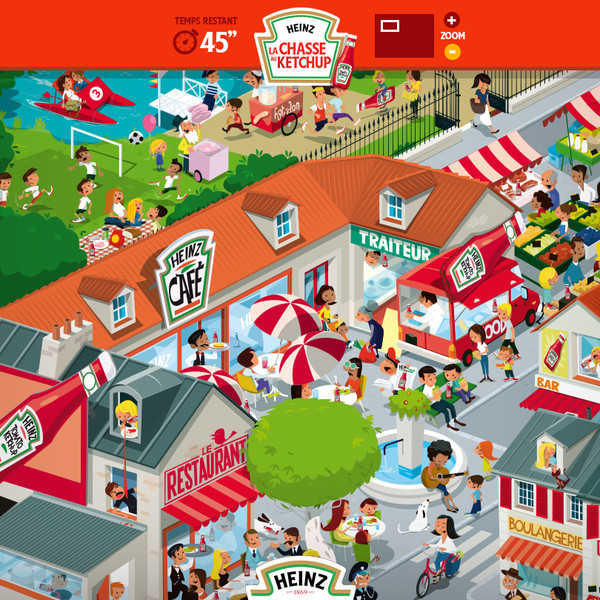Image resolution: width=600 pixels, height=600 pixels.
Task: Zoom out with the minus button
Action: click(x=452, y=51)
